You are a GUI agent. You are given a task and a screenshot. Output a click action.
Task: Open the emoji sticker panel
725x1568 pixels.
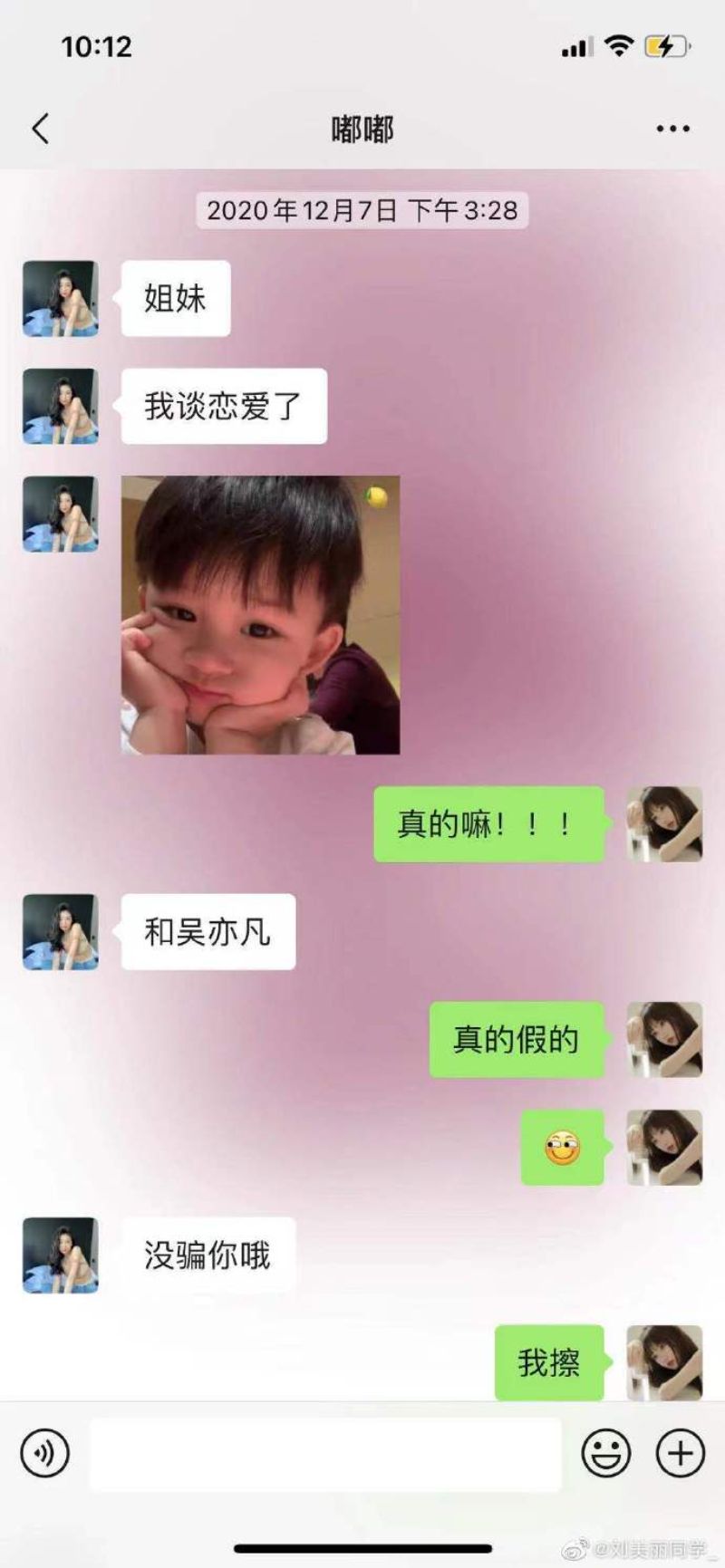(605, 1453)
